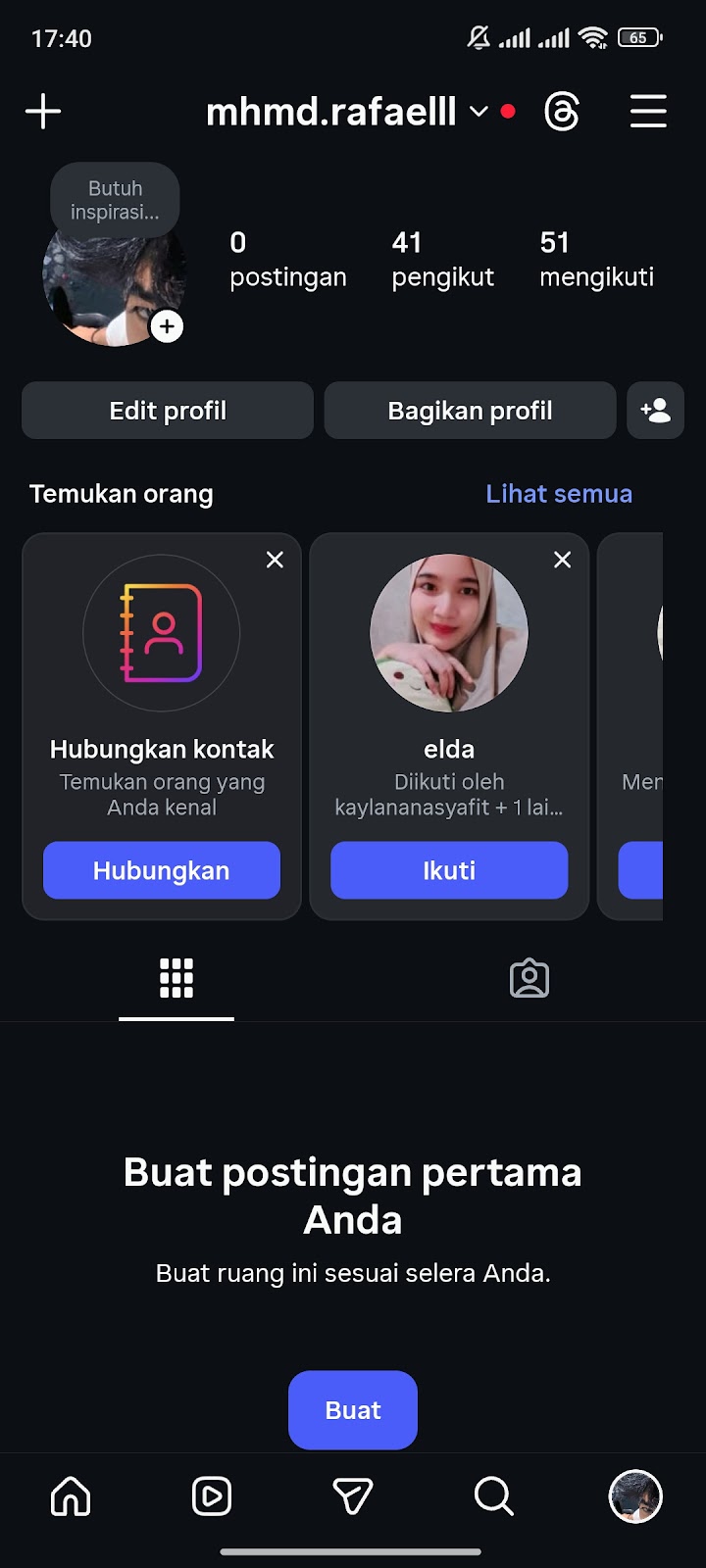Add a story via profile picture plus

[x=167, y=326]
